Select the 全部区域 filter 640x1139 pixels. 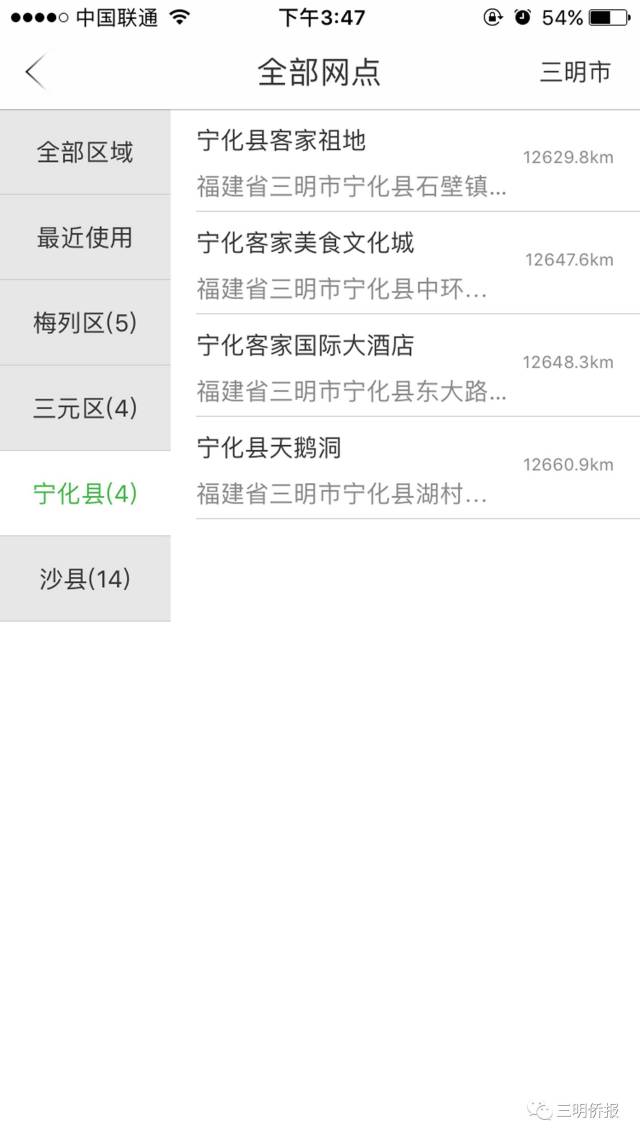(85, 153)
